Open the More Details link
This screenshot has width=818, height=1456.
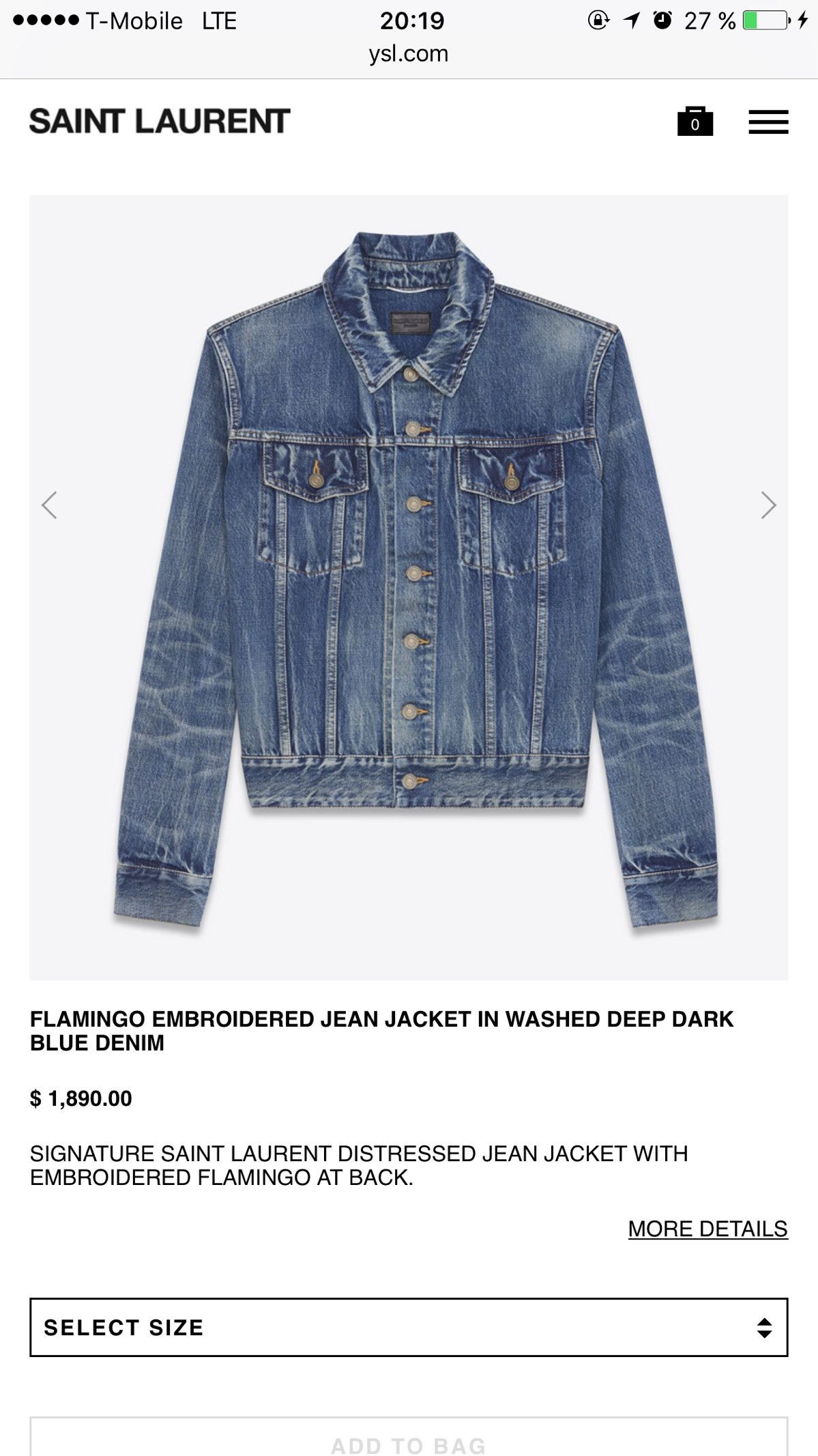(707, 1229)
